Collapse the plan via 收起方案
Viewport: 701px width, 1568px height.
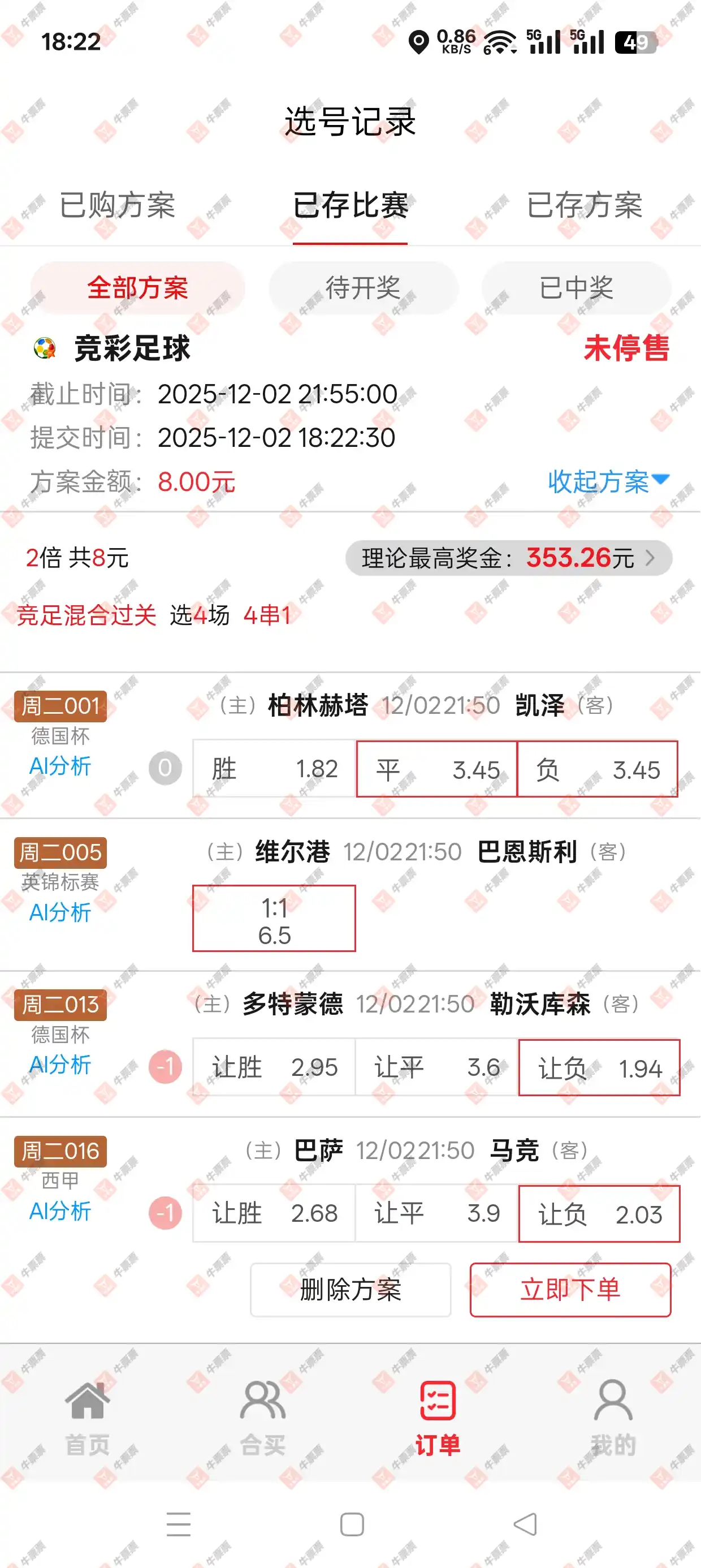click(607, 481)
